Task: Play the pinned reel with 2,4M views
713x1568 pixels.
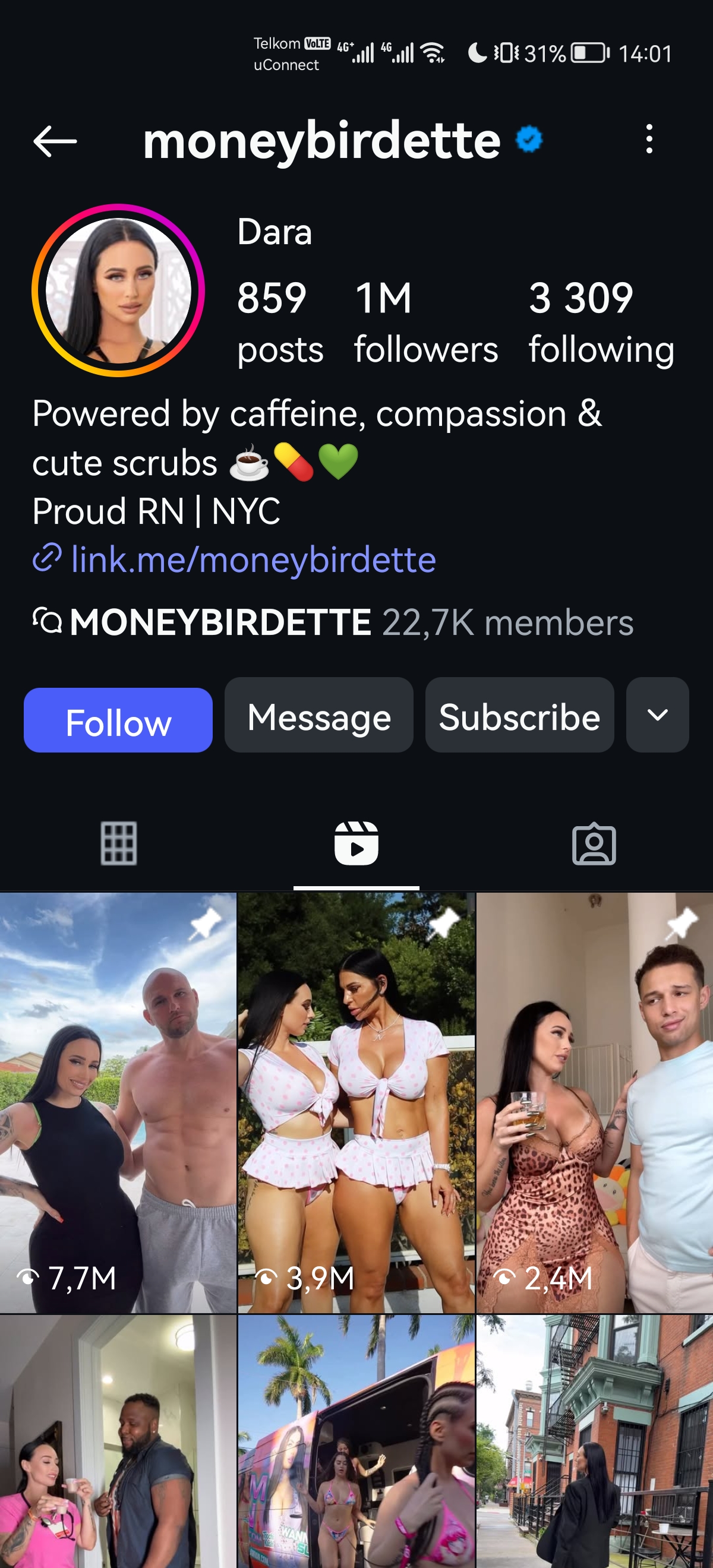Action: pyautogui.click(x=595, y=1102)
